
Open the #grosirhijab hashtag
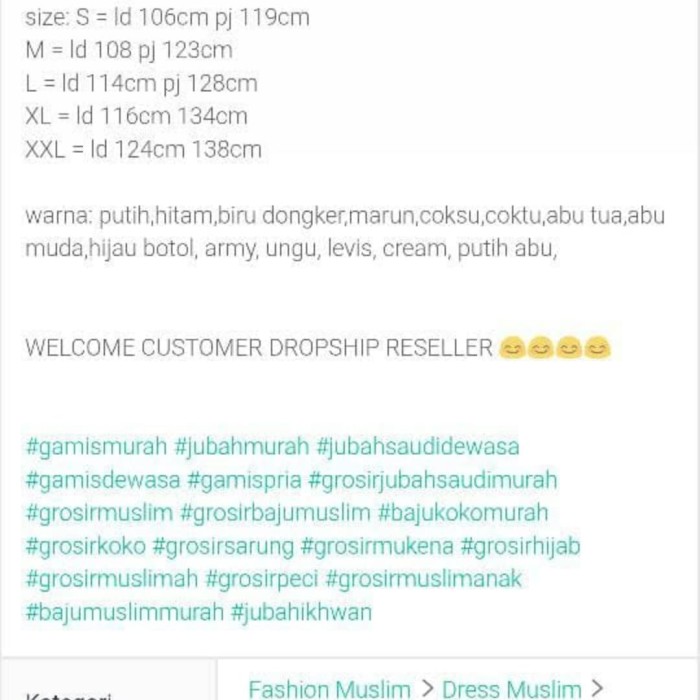click(520, 546)
